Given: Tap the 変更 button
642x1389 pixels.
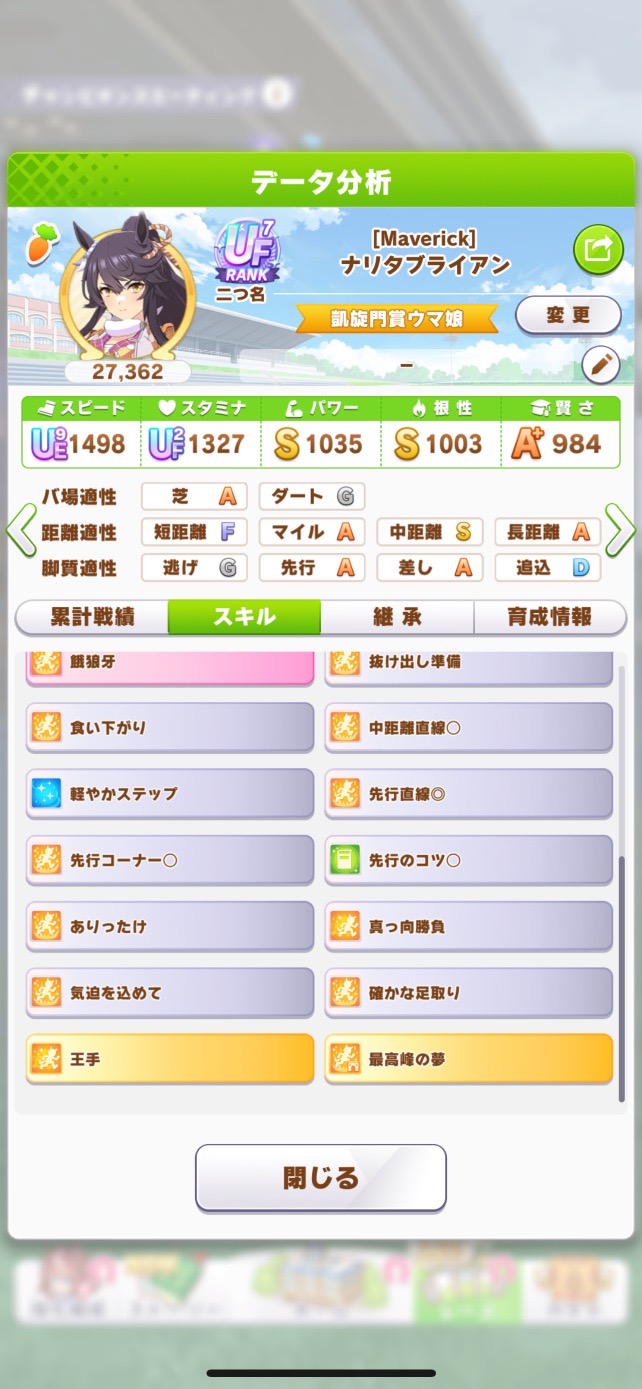Looking at the screenshot, I should tap(568, 315).
